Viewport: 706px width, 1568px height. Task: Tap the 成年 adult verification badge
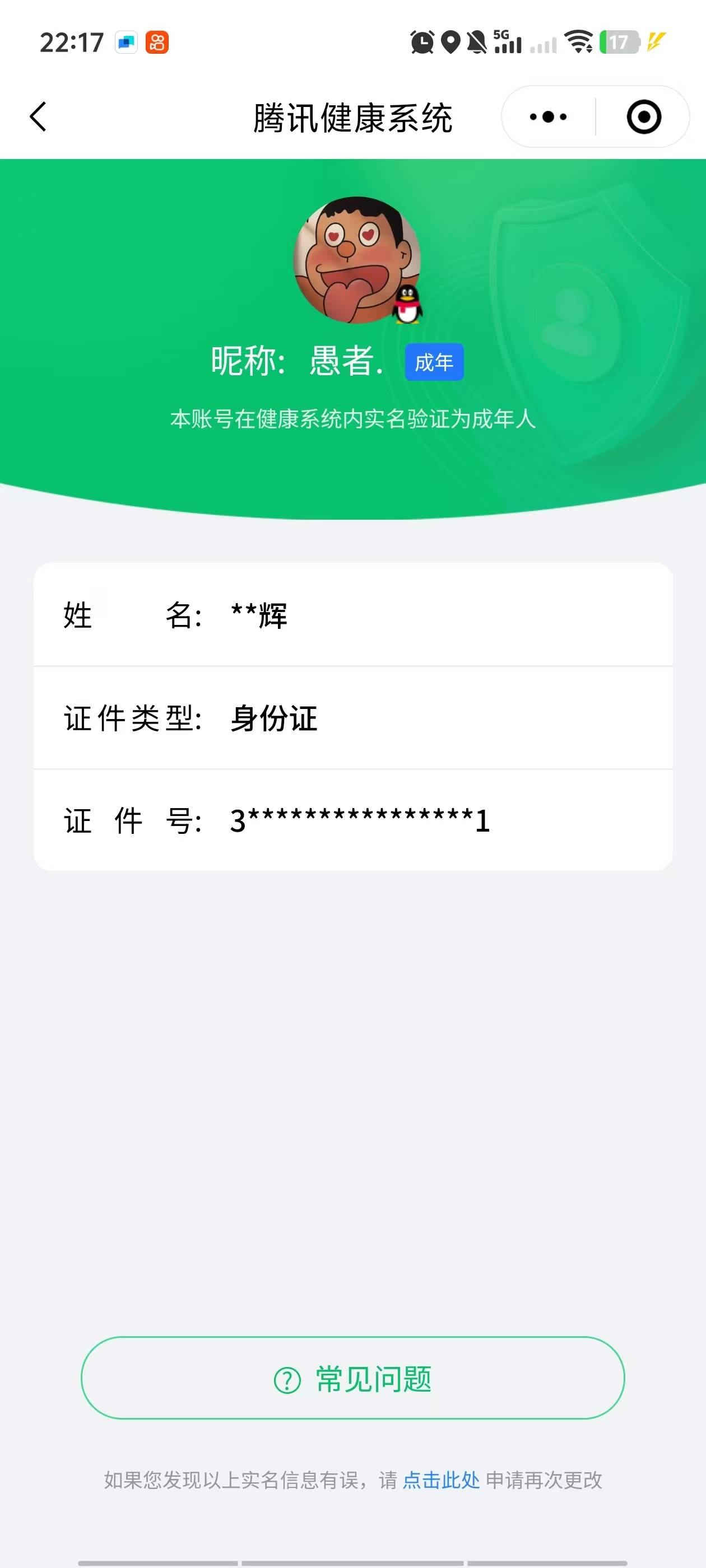(x=435, y=362)
